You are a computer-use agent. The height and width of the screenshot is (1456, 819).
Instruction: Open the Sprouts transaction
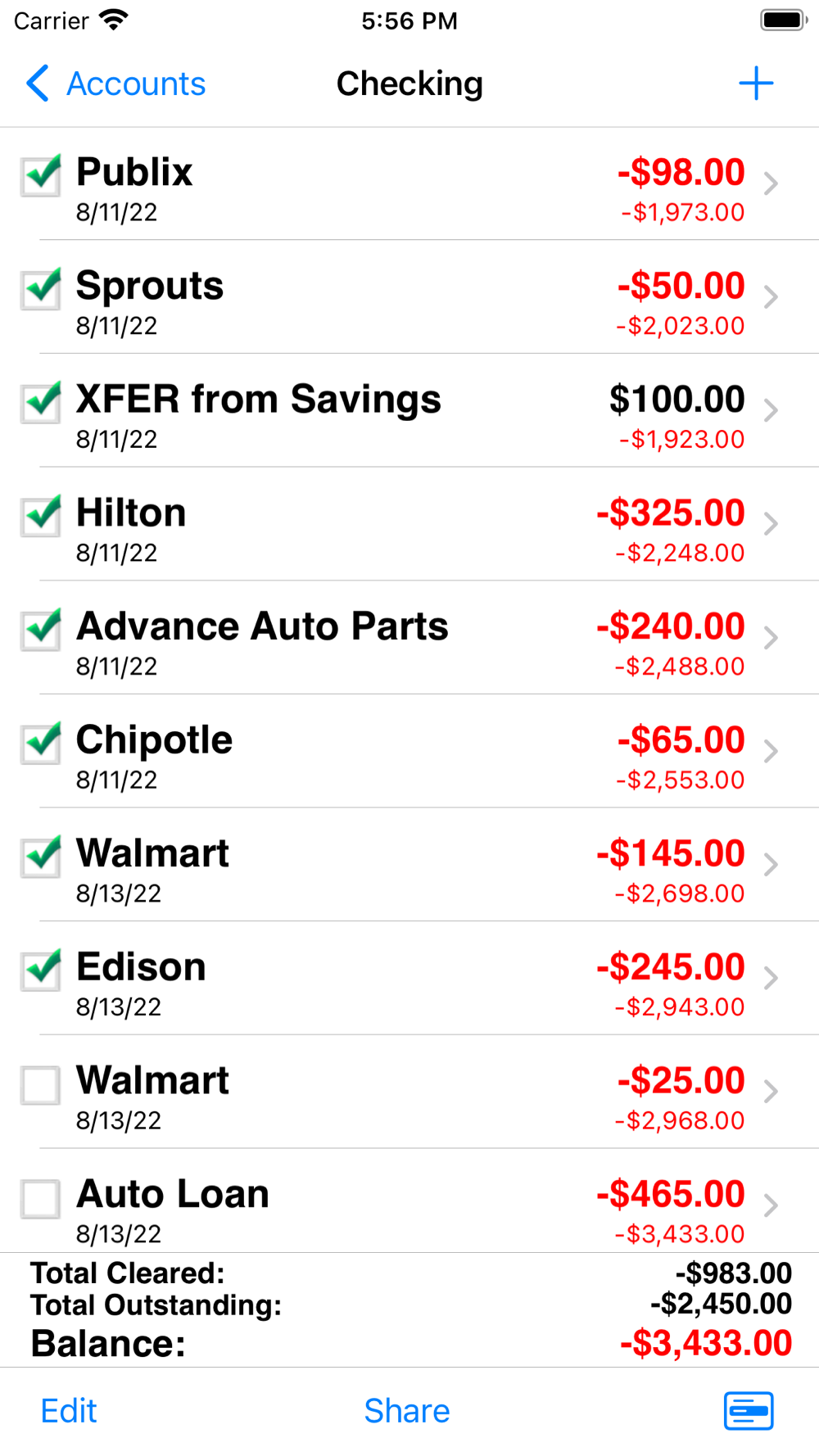(x=409, y=297)
